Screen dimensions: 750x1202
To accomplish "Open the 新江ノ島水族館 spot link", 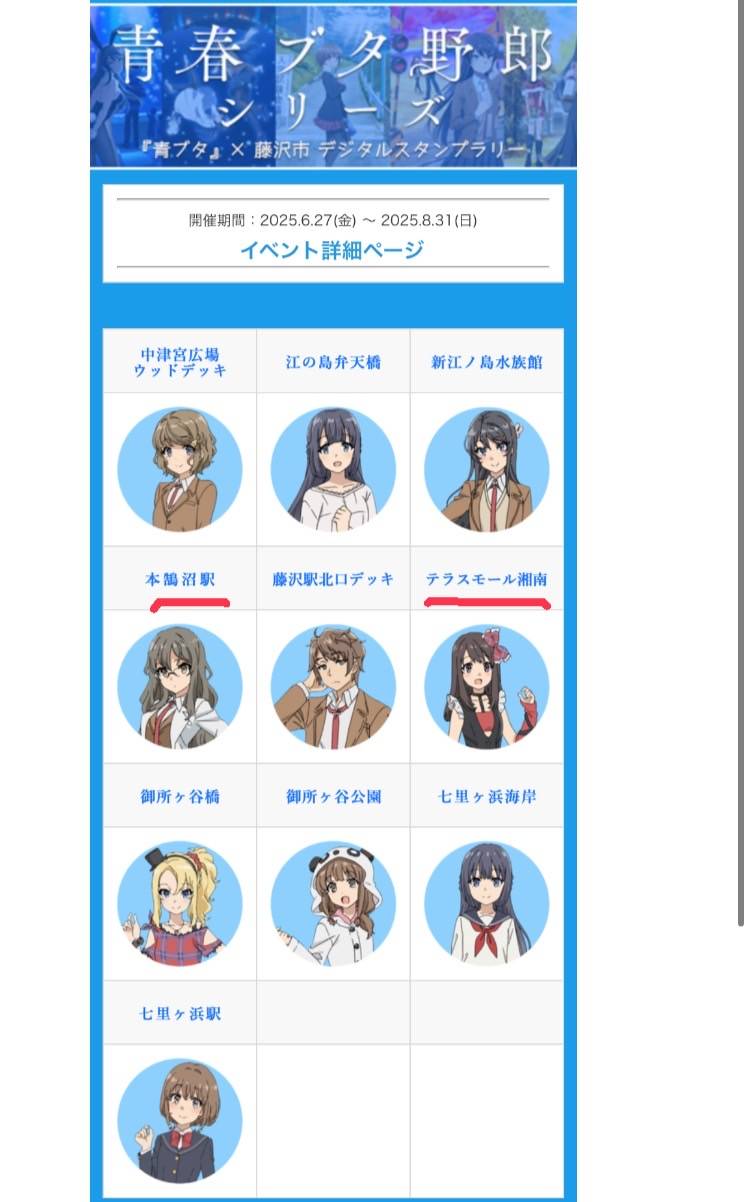I will click(487, 363).
